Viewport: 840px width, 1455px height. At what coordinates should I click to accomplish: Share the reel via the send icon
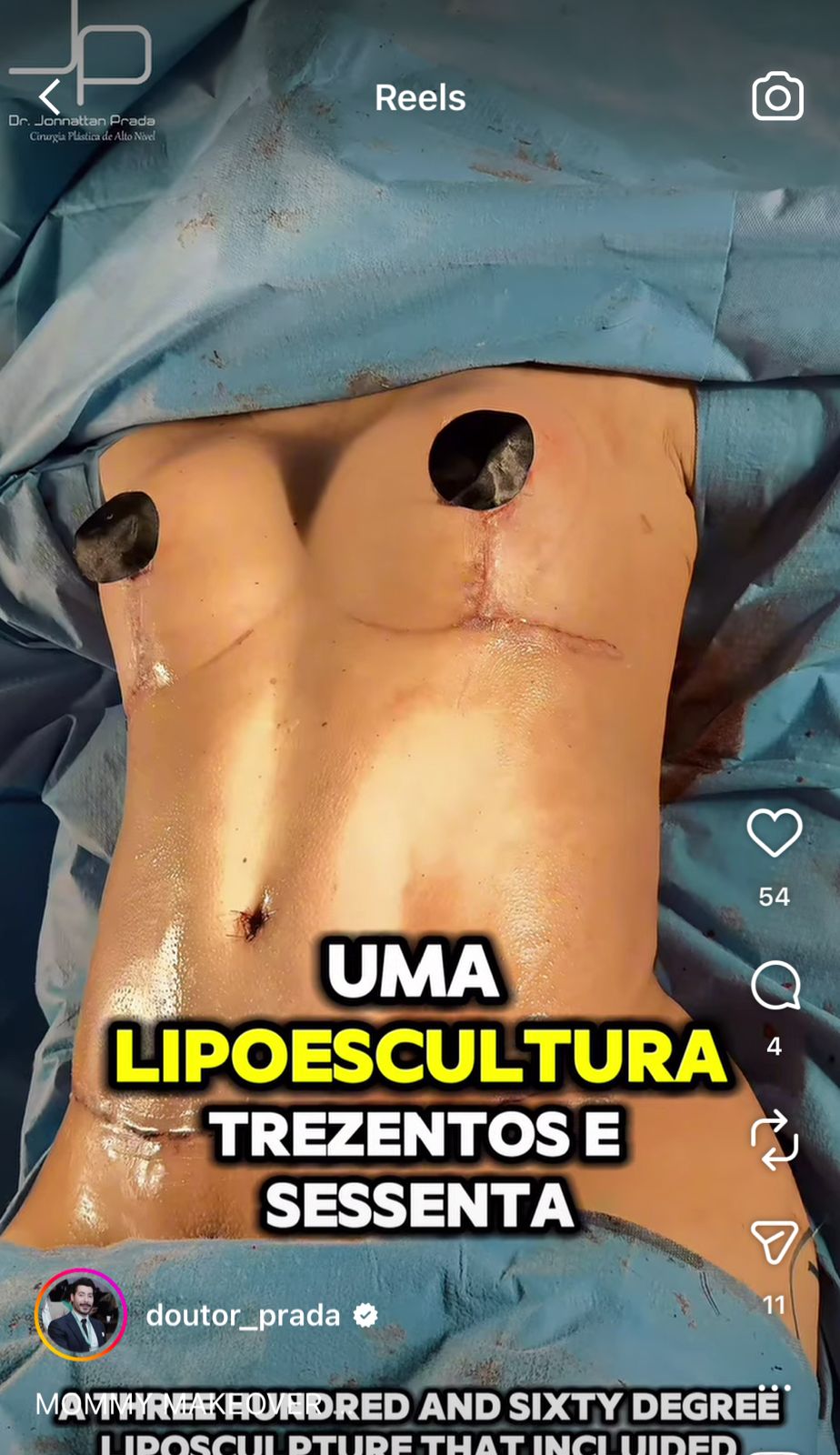click(x=775, y=1242)
